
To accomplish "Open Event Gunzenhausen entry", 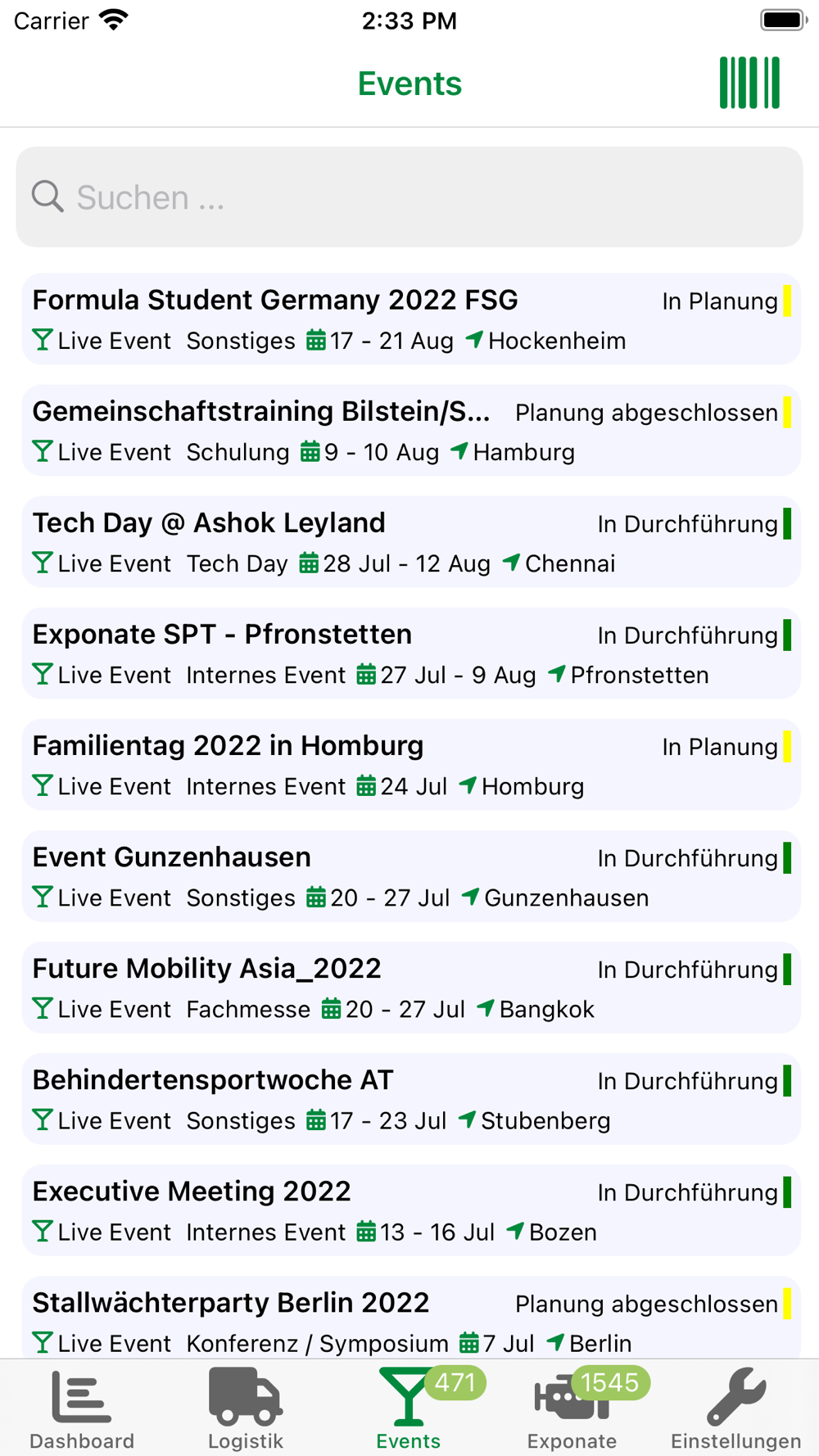I will [x=411, y=876].
